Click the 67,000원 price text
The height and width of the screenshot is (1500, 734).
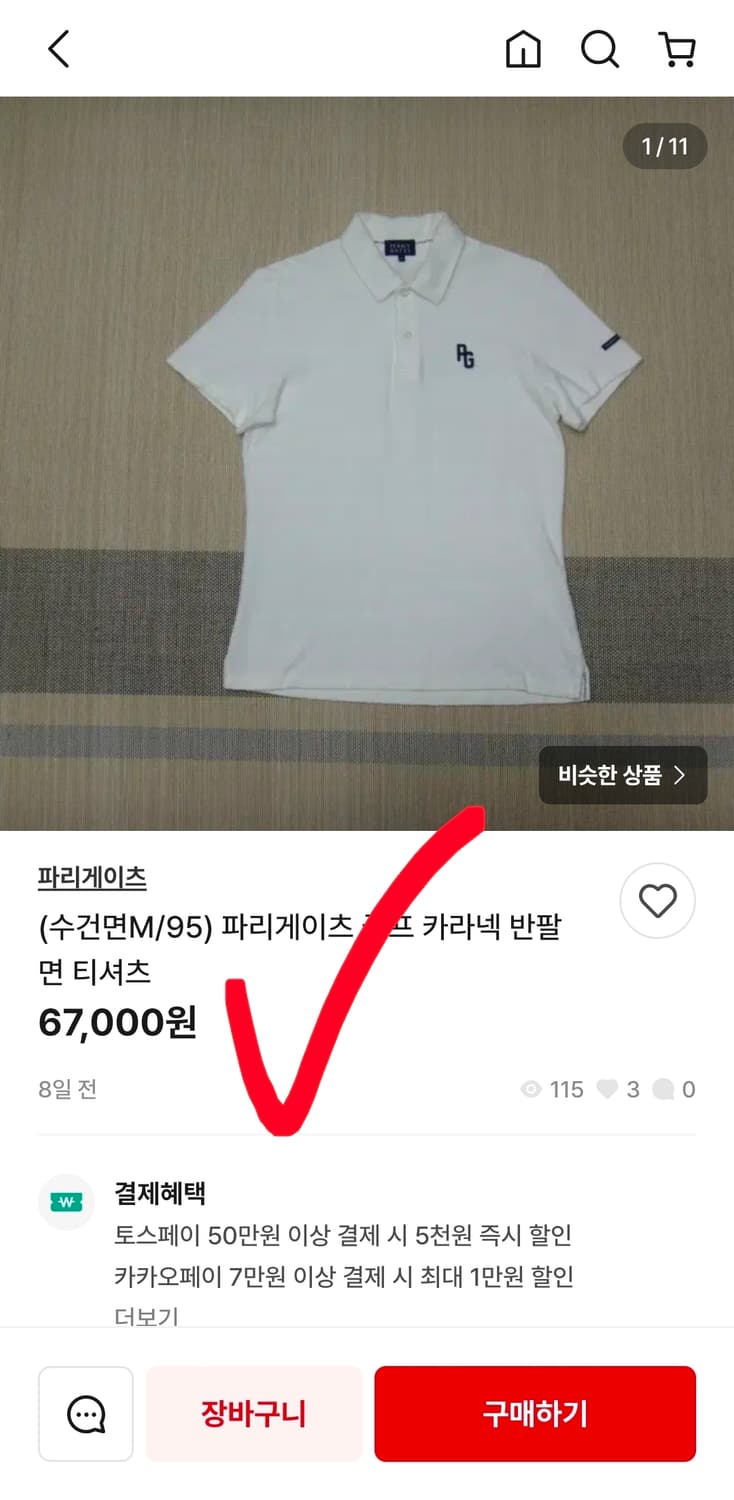[116, 1022]
